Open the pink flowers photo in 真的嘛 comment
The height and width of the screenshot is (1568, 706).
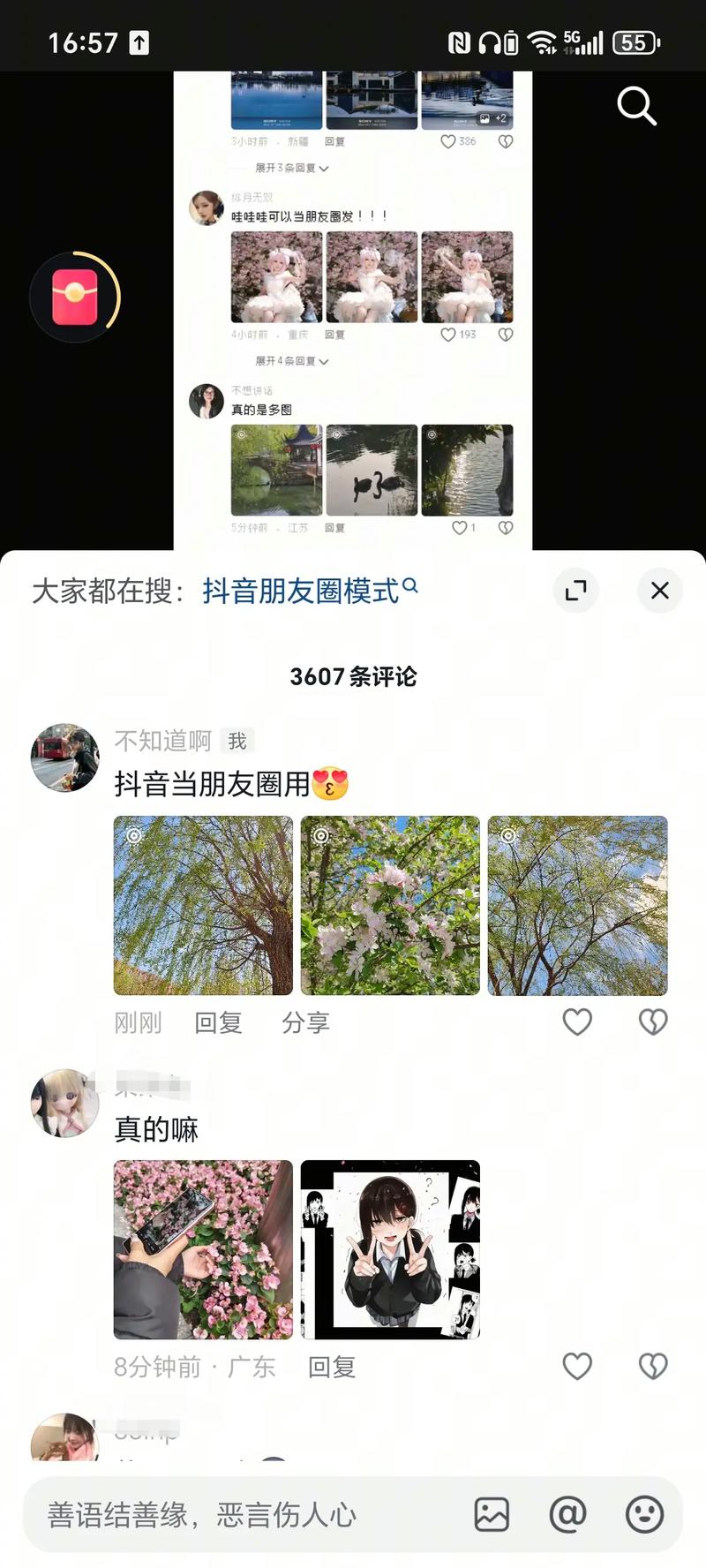point(203,1249)
